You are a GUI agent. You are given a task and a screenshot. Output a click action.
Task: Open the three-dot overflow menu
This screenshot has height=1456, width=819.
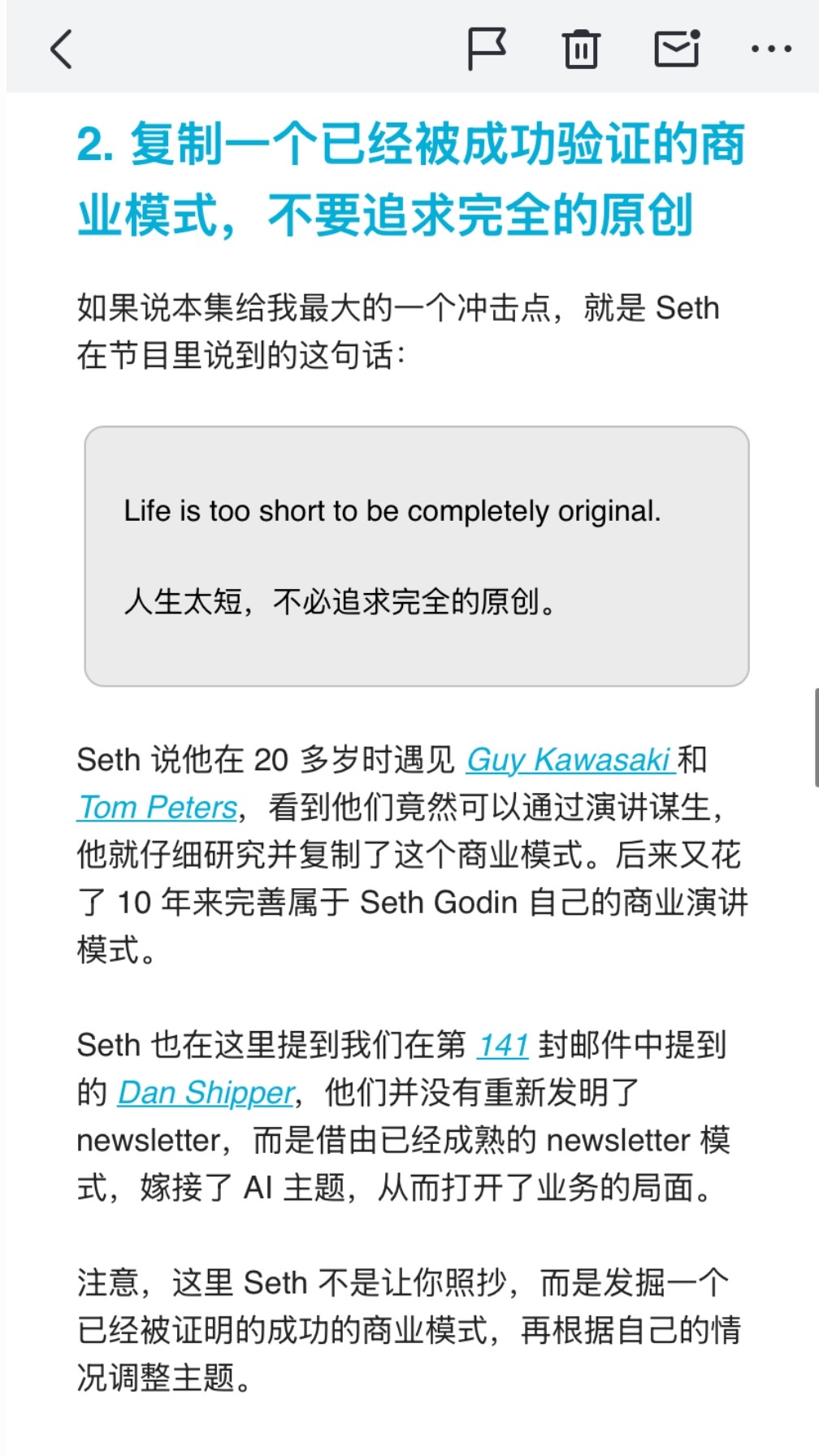[x=771, y=49]
